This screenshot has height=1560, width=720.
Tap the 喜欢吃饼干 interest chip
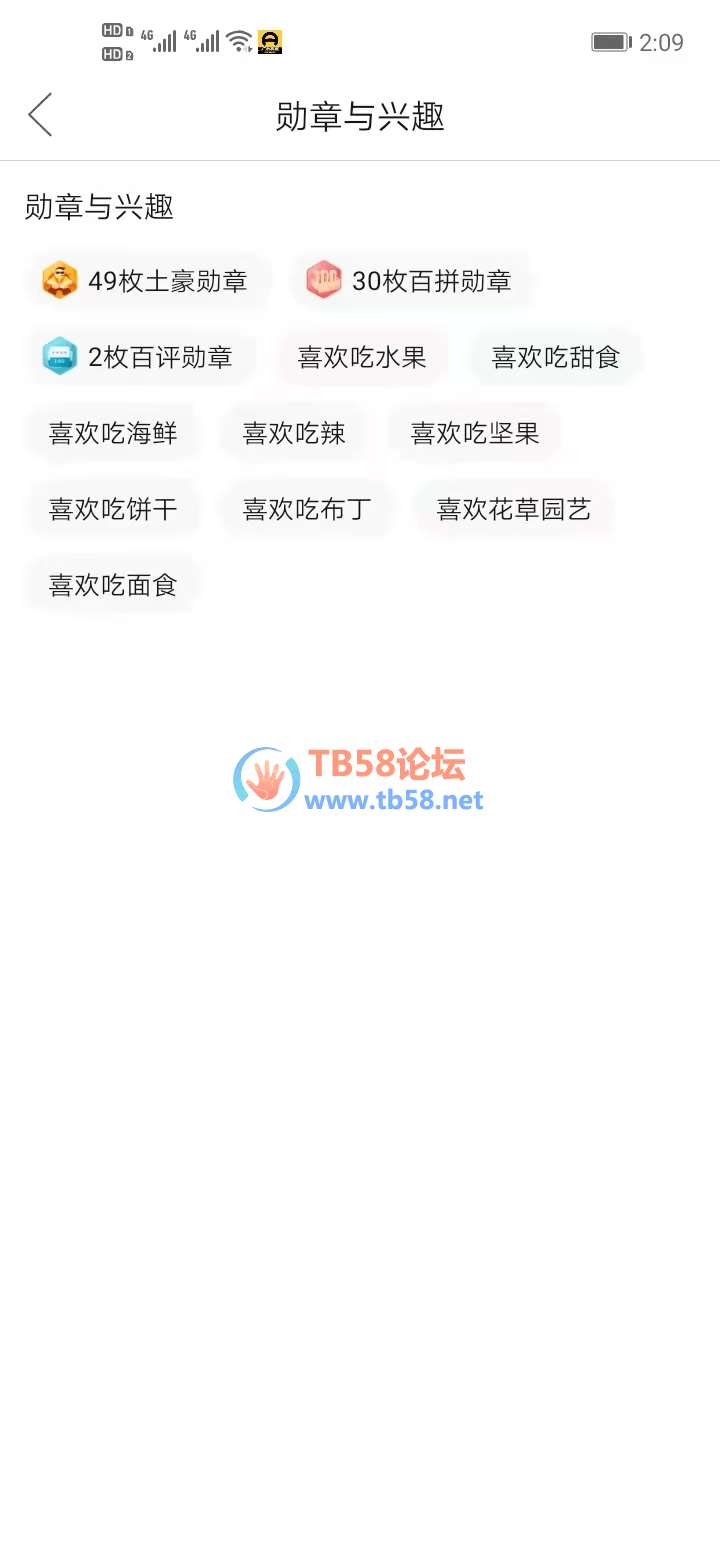(x=113, y=509)
